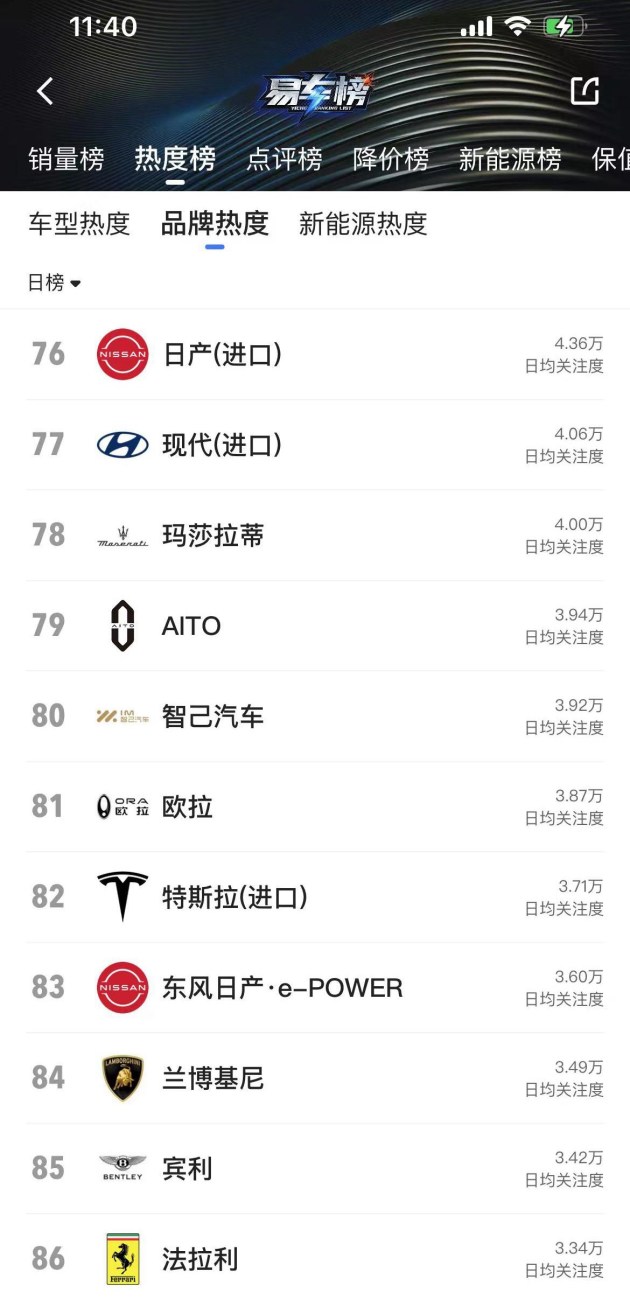Open the 宾利 brand row

315,1168
